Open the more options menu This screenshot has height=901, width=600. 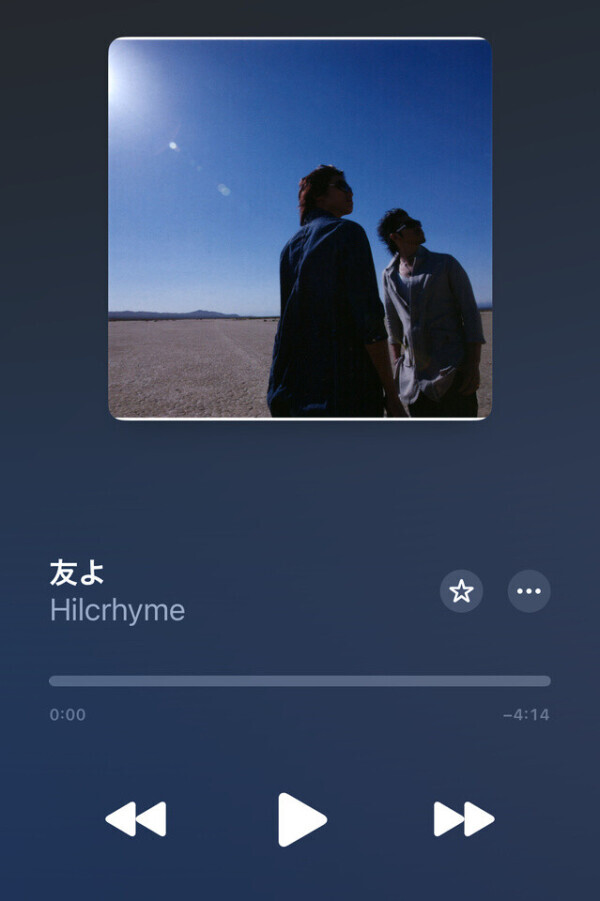pyautogui.click(x=529, y=591)
